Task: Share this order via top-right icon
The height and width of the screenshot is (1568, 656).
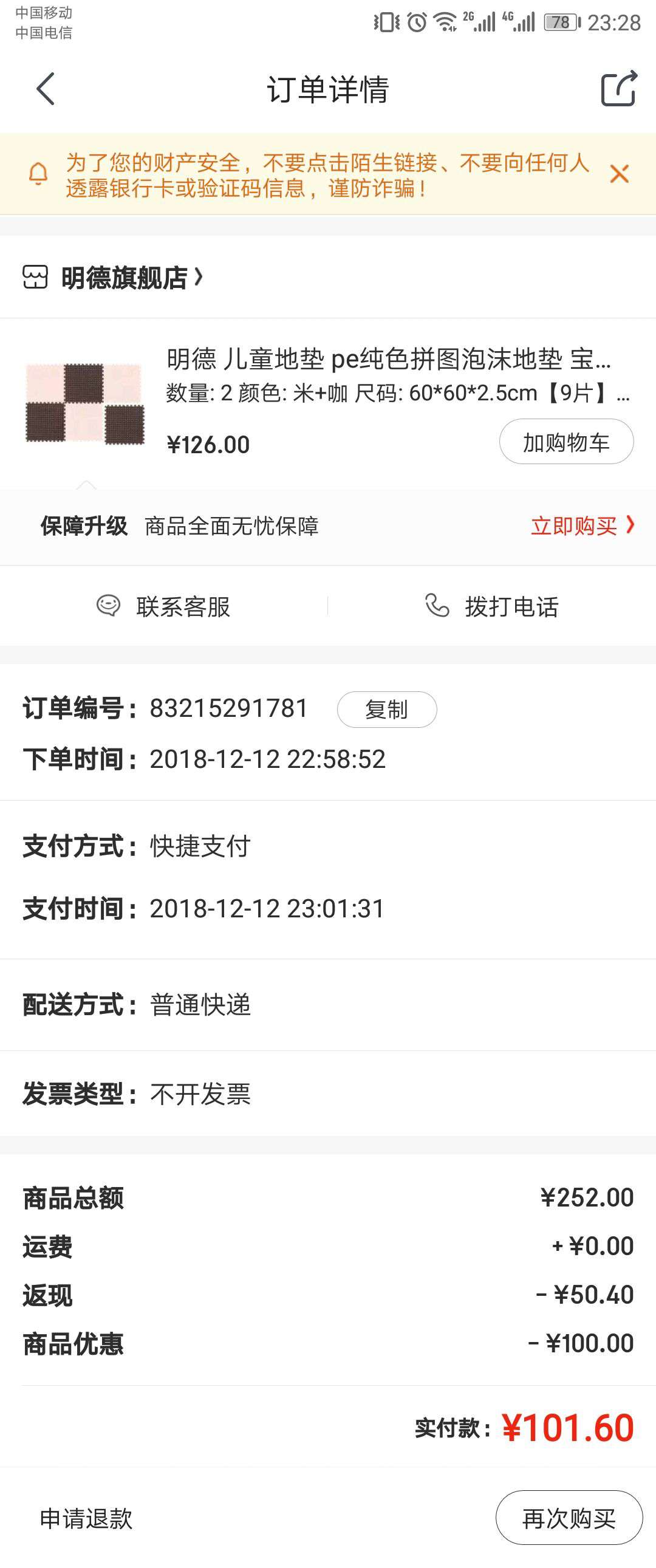Action: (619, 89)
